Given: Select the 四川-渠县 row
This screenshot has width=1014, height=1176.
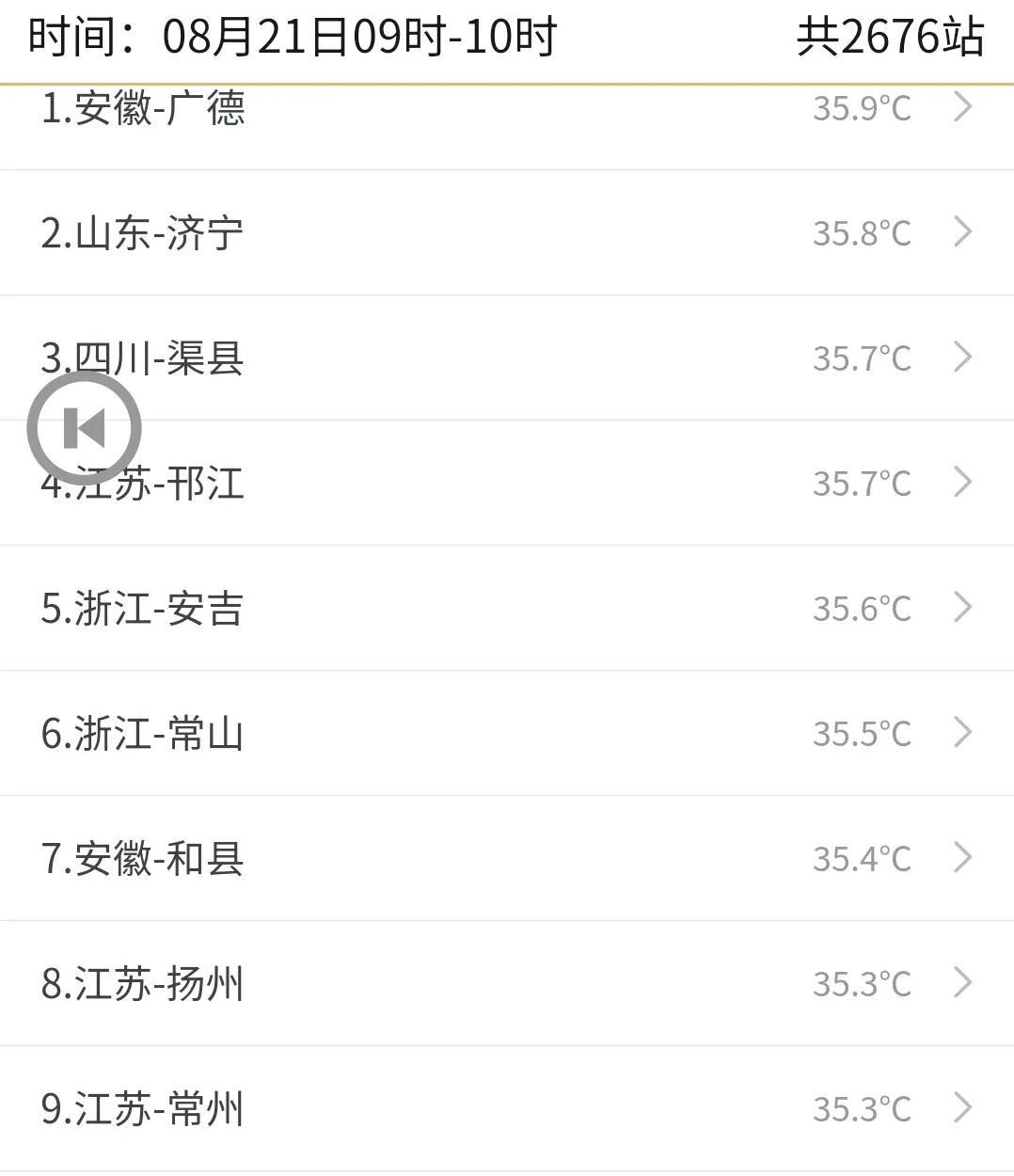Looking at the screenshot, I should [507, 358].
